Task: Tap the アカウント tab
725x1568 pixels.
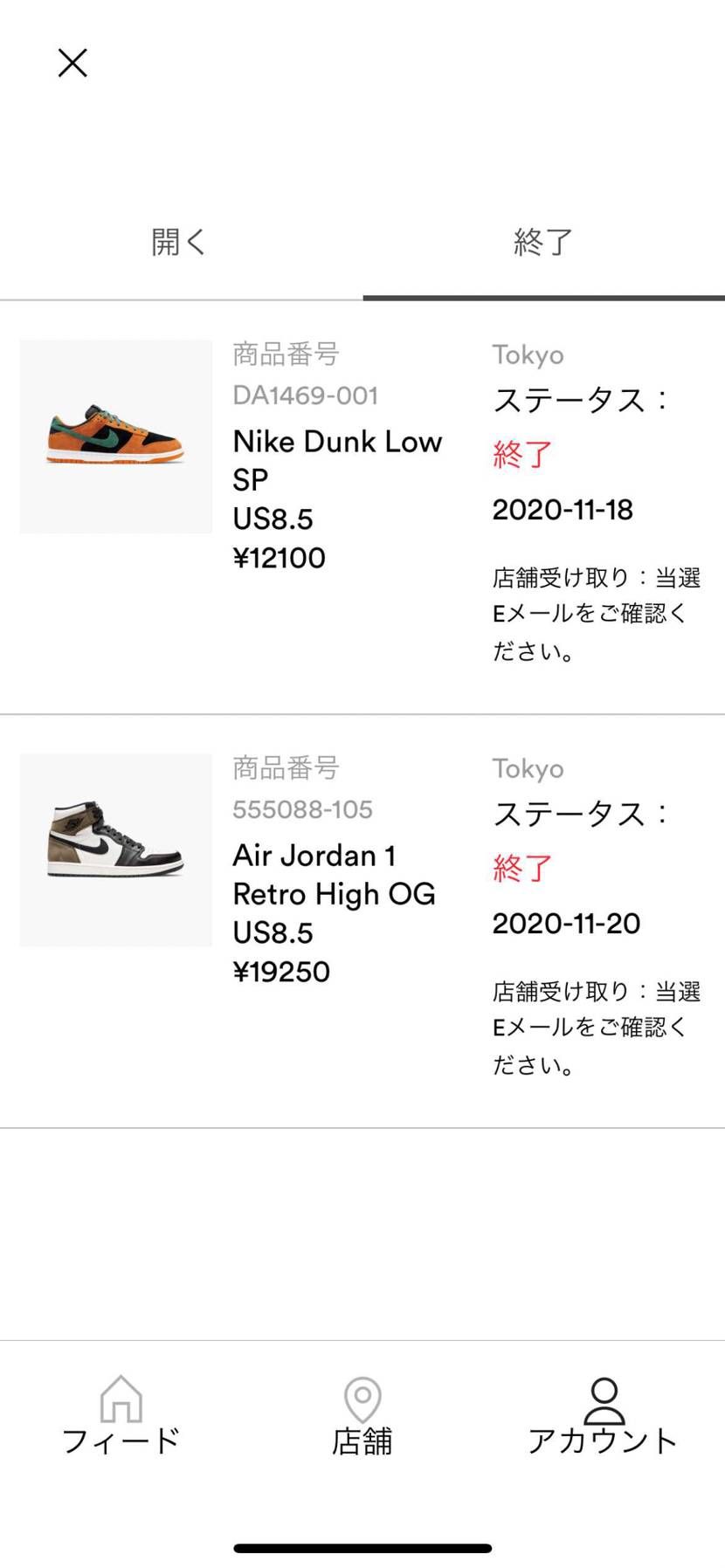Action: pos(603,1415)
